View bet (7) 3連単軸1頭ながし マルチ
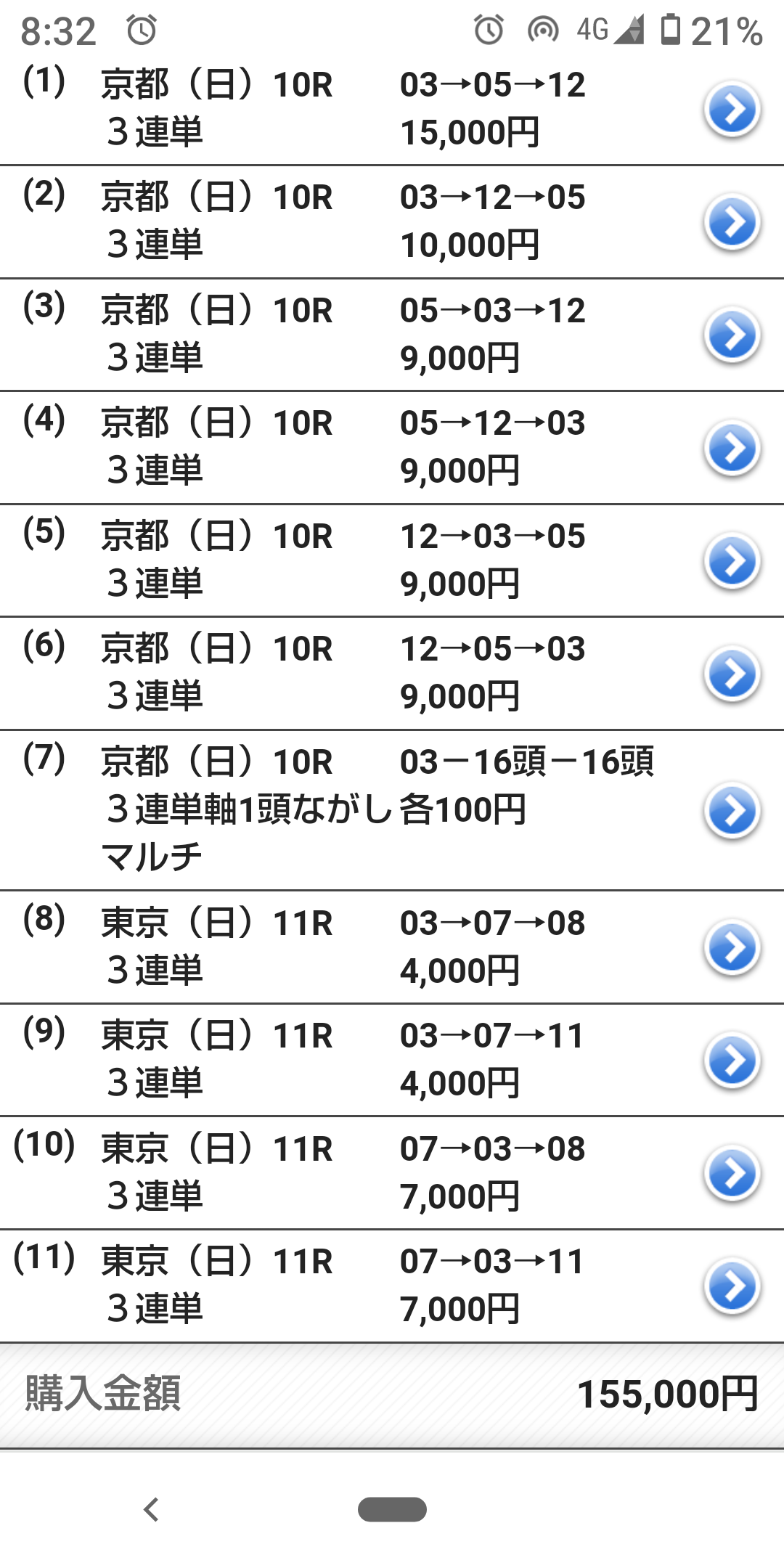This screenshot has height=1568, width=784. coord(732,811)
